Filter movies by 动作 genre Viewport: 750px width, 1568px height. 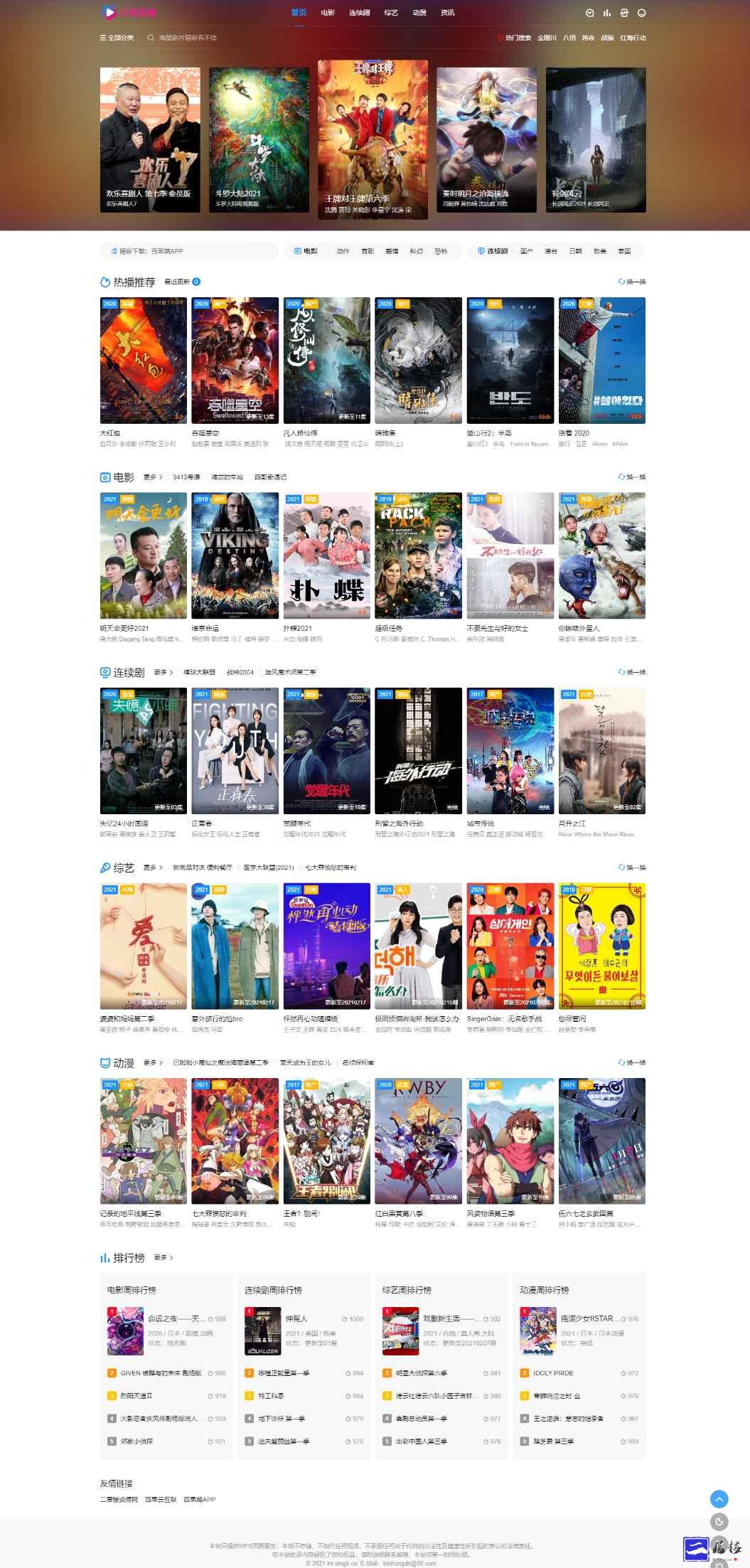[343, 251]
